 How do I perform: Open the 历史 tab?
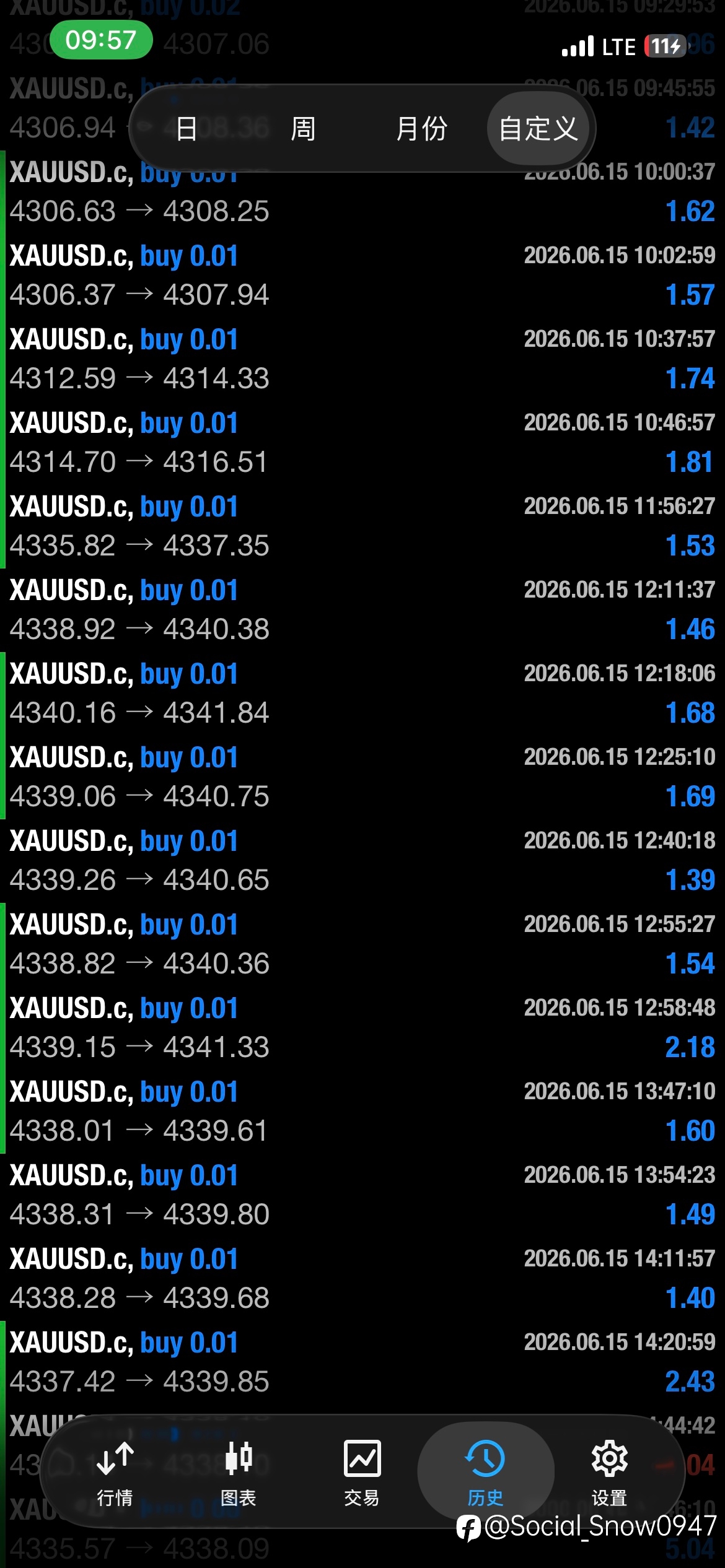[485, 1474]
